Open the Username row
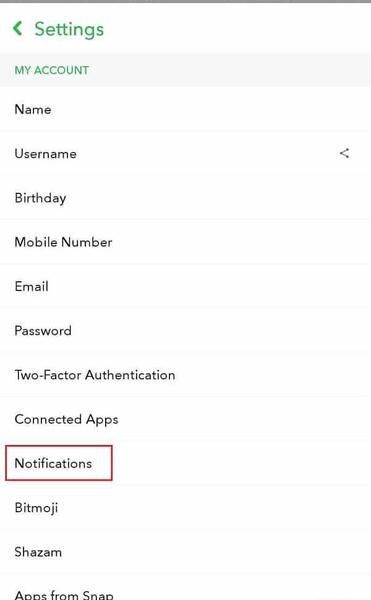Screen dimensions: 371x600 click(186, 153)
